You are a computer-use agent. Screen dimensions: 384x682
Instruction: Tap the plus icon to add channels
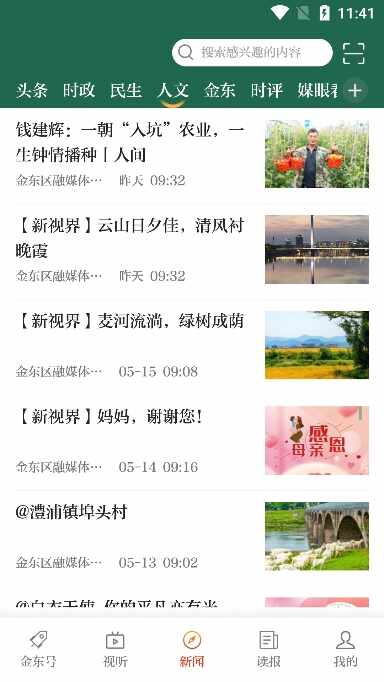[355, 90]
